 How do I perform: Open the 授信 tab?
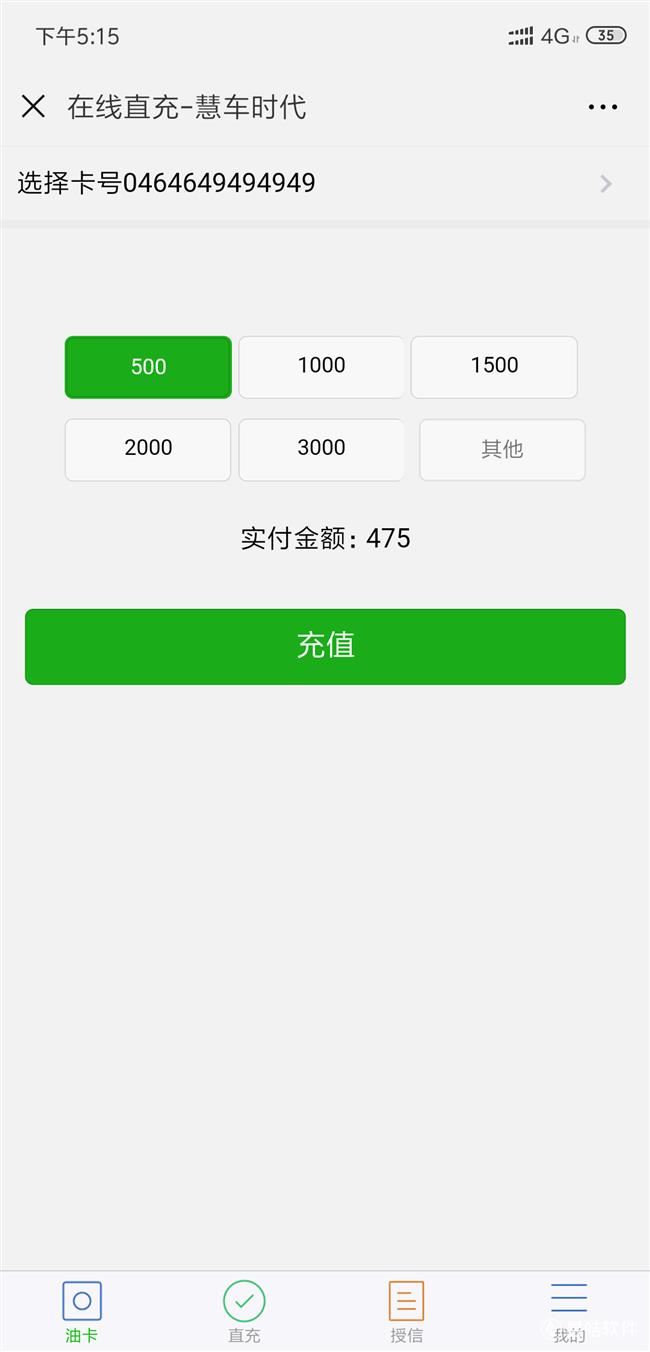pyautogui.click(x=406, y=1311)
